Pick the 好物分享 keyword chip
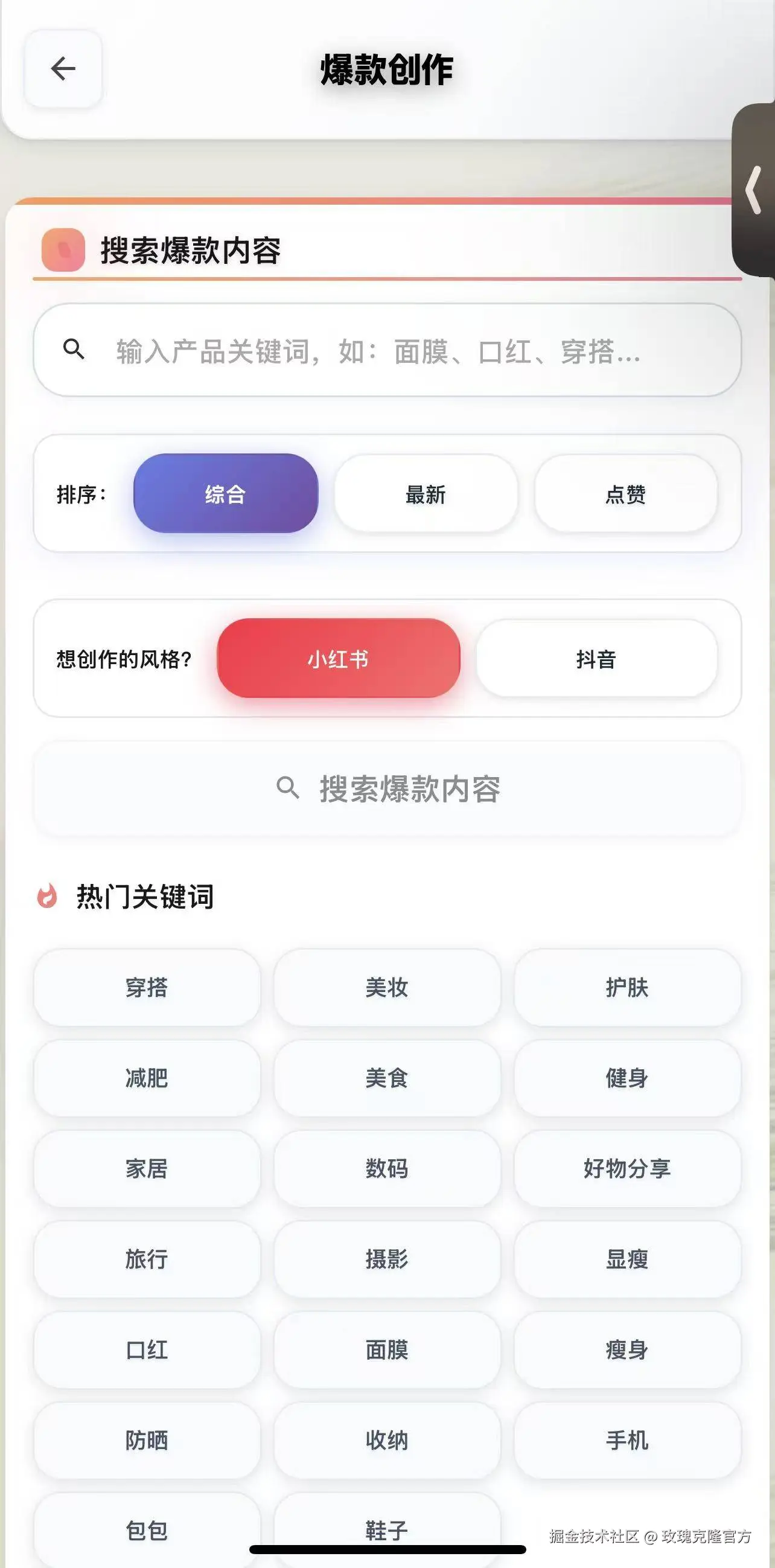 pos(627,1168)
